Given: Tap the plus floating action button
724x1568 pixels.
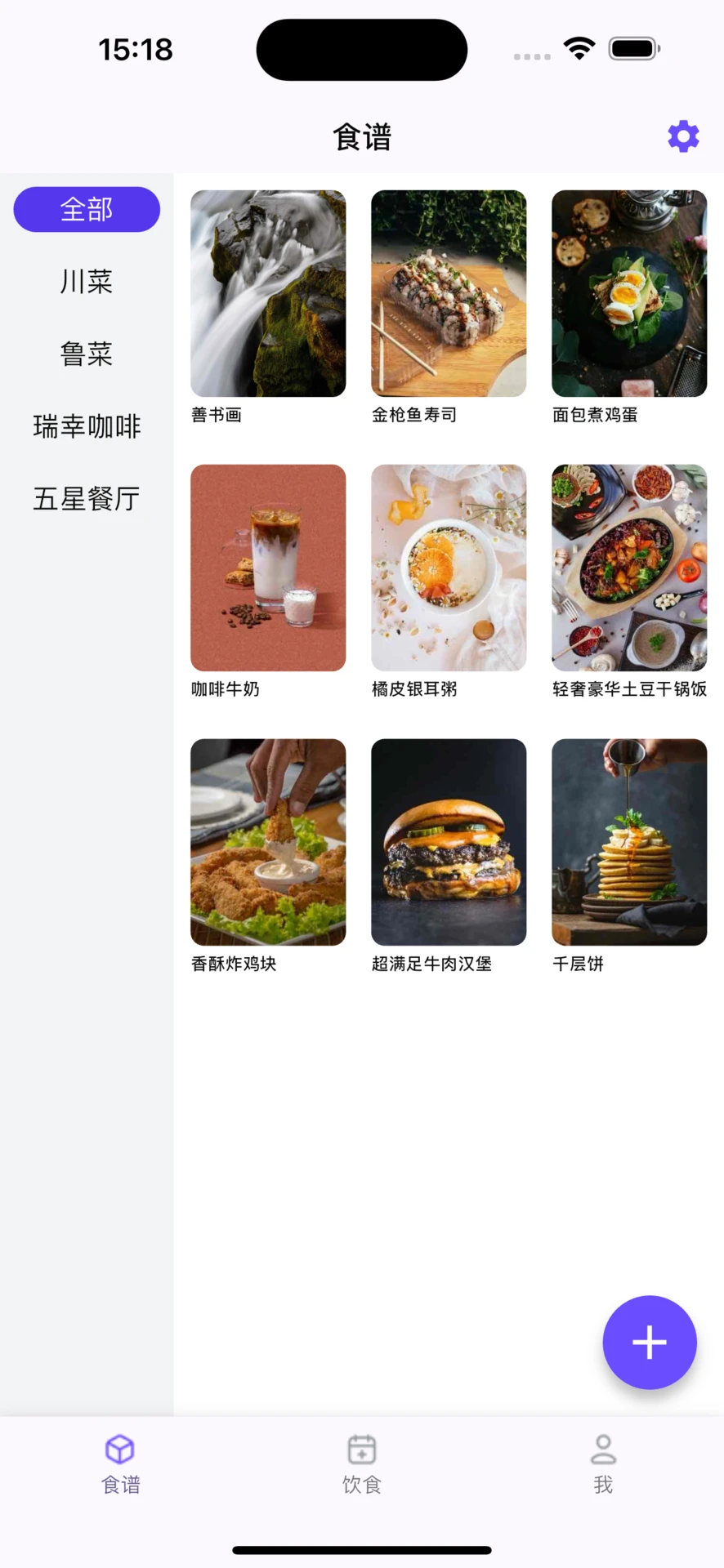Looking at the screenshot, I should 650,1342.
